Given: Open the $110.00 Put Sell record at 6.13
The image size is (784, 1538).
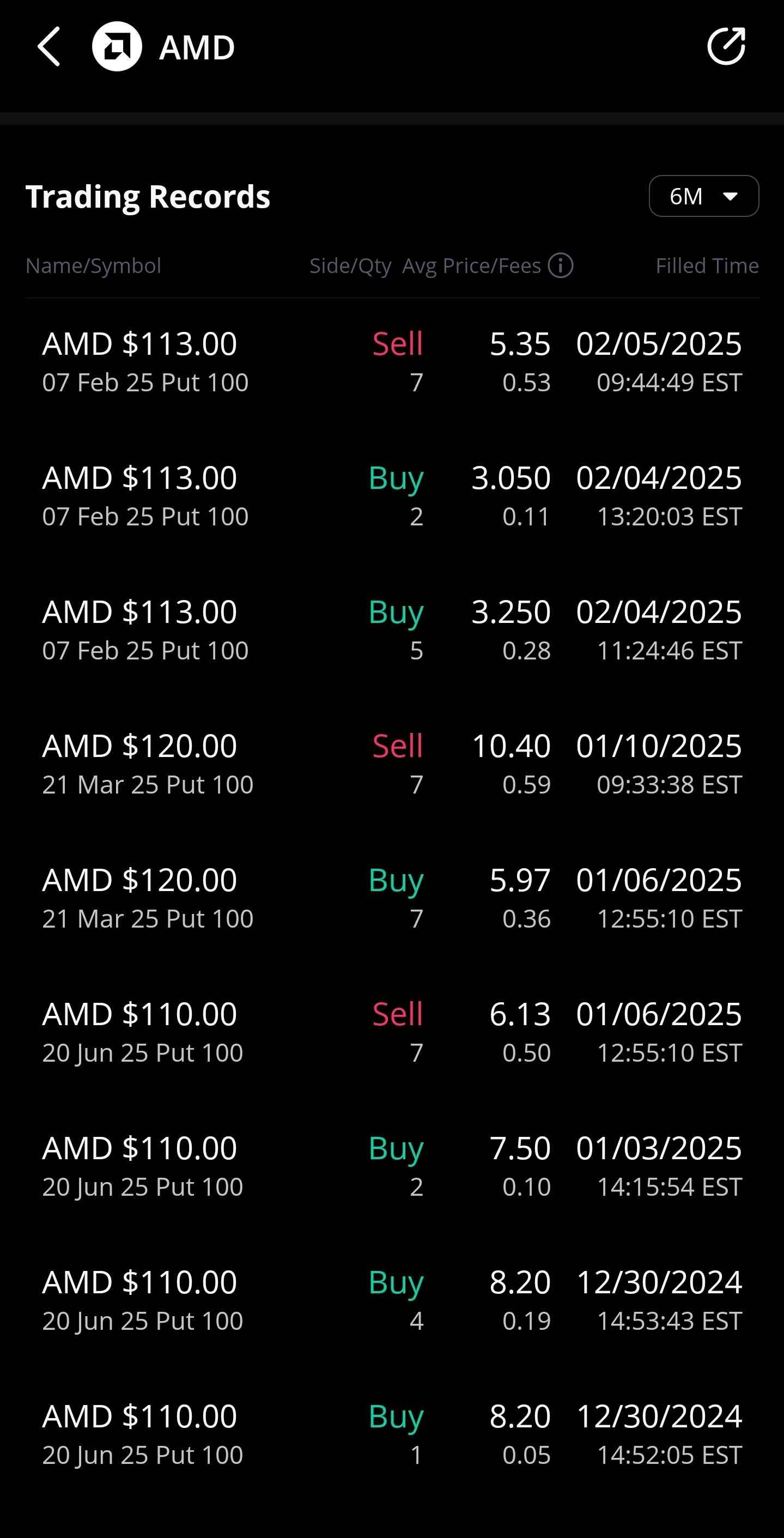Looking at the screenshot, I should (392, 1032).
